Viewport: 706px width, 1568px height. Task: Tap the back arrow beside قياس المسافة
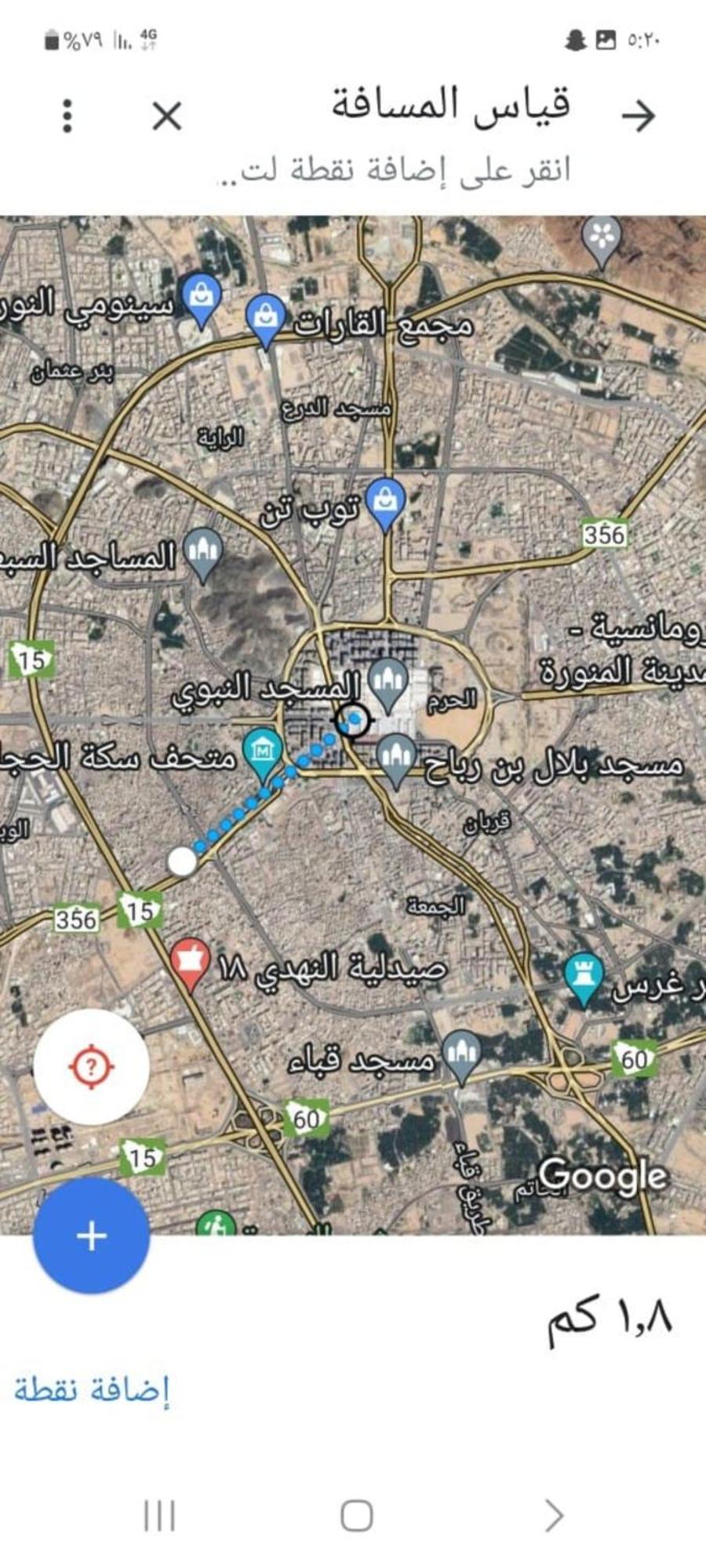coord(638,116)
